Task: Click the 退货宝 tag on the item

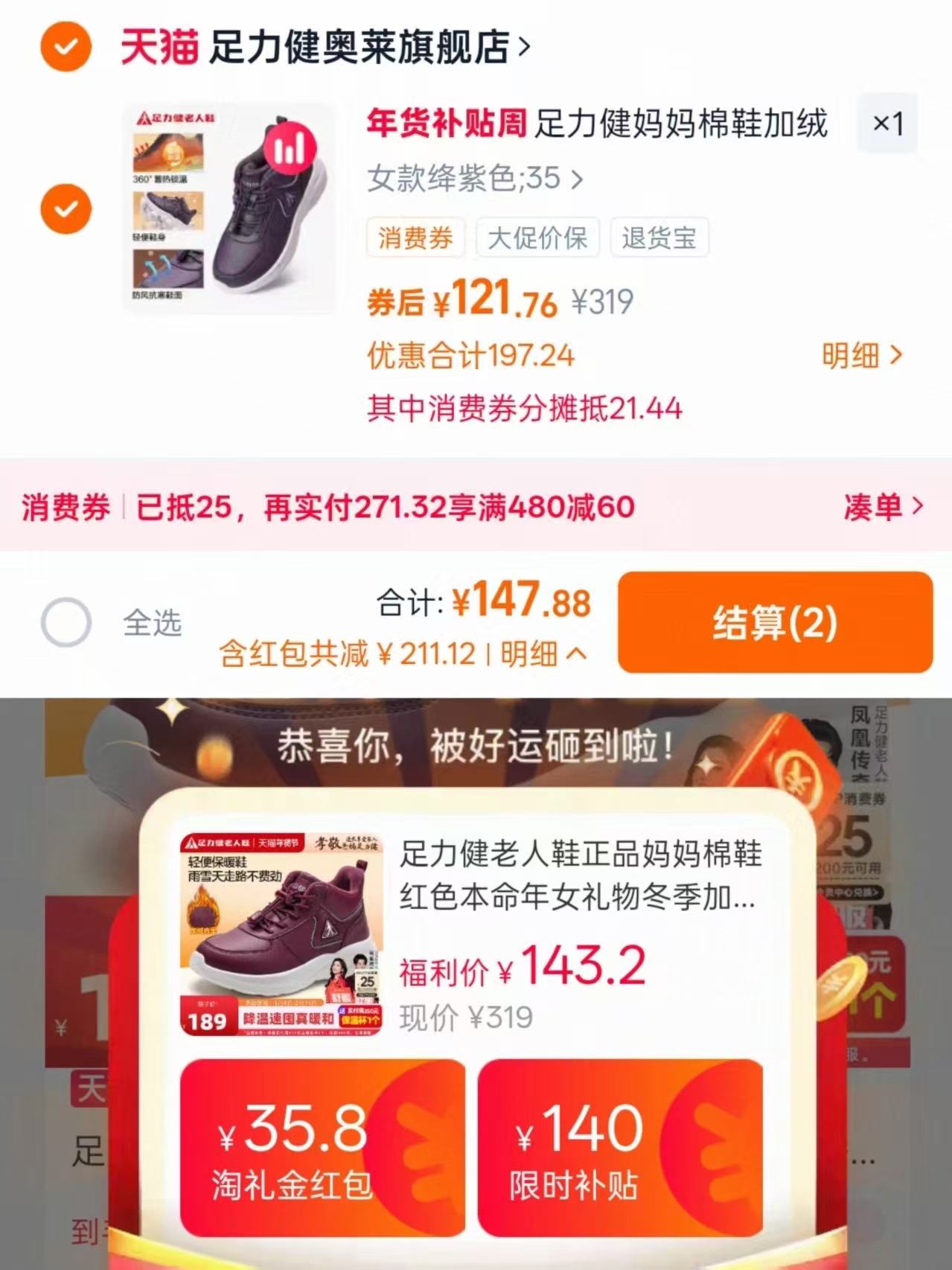Action: [661, 237]
